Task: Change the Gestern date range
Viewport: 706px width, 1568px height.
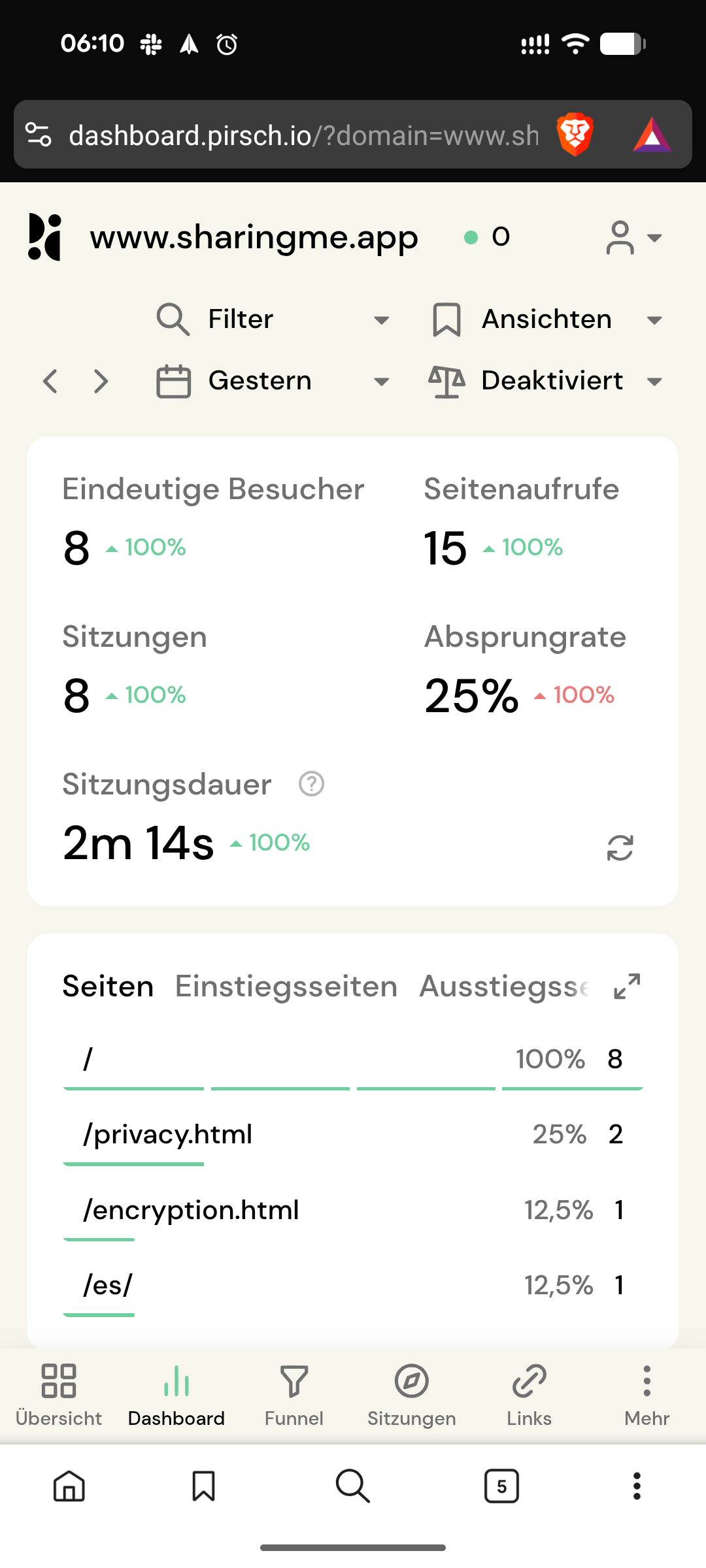Action: pyautogui.click(x=273, y=381)
